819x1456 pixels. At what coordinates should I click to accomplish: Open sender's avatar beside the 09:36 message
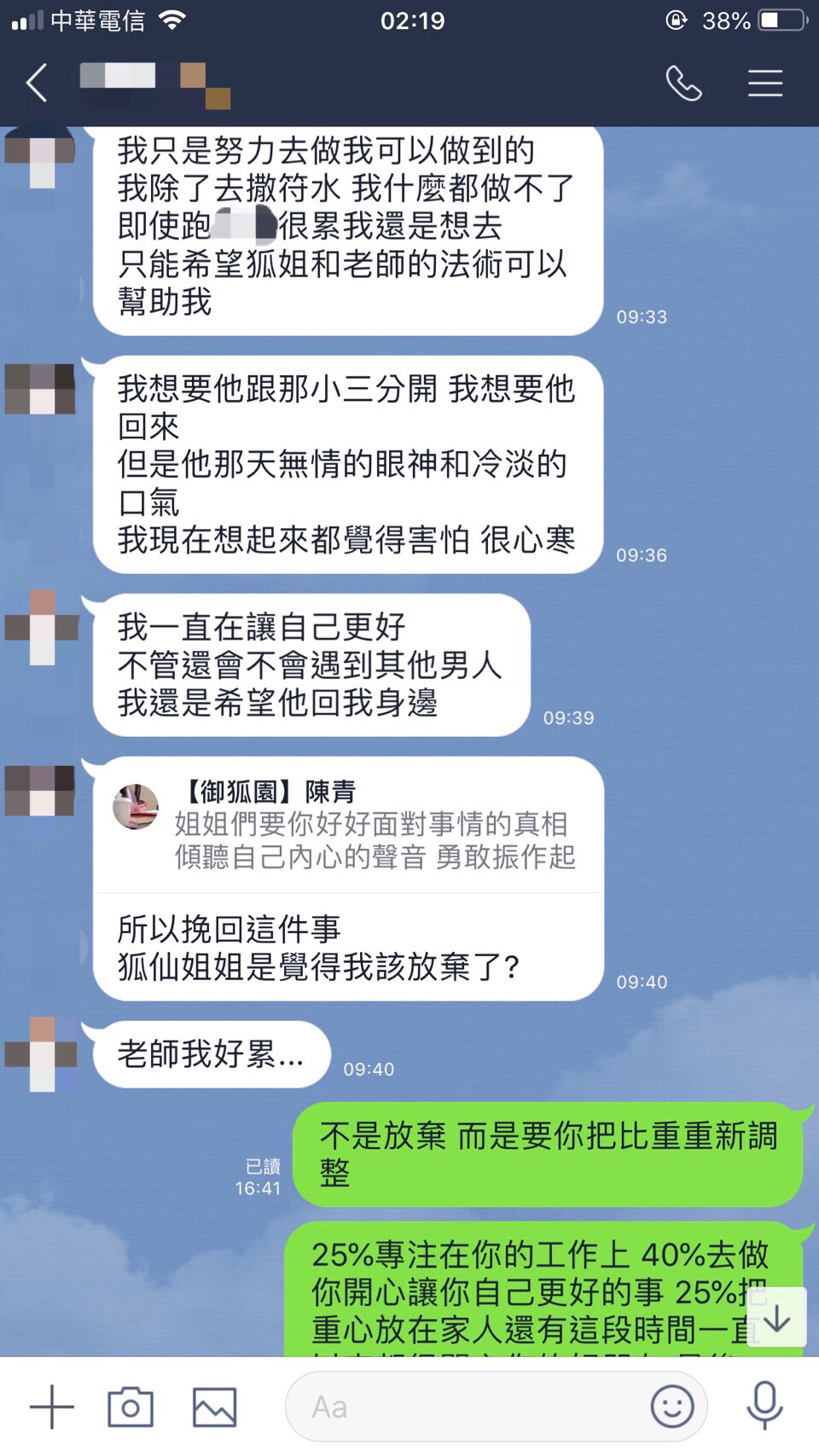tap(40, 389)
